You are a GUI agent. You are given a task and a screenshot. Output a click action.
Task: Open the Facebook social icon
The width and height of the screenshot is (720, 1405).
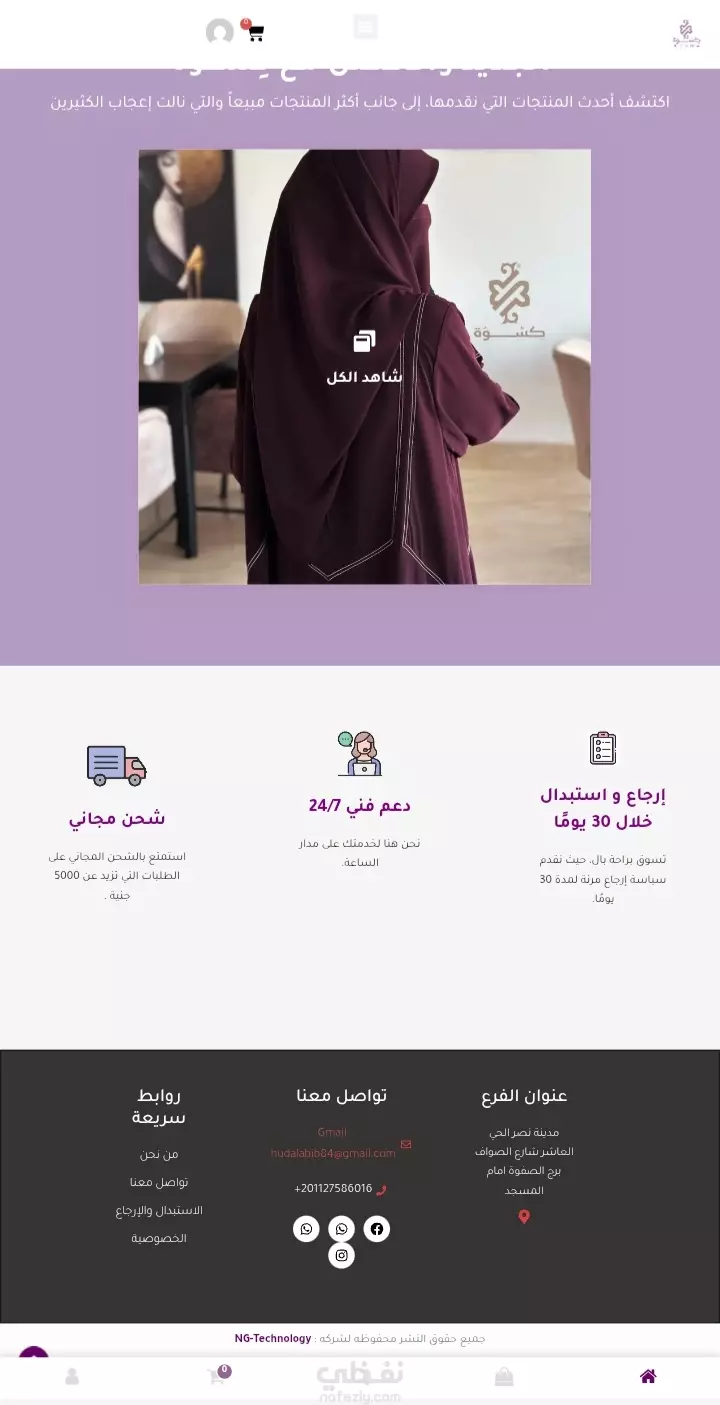pyautogui.click(x=377, y=1229)
